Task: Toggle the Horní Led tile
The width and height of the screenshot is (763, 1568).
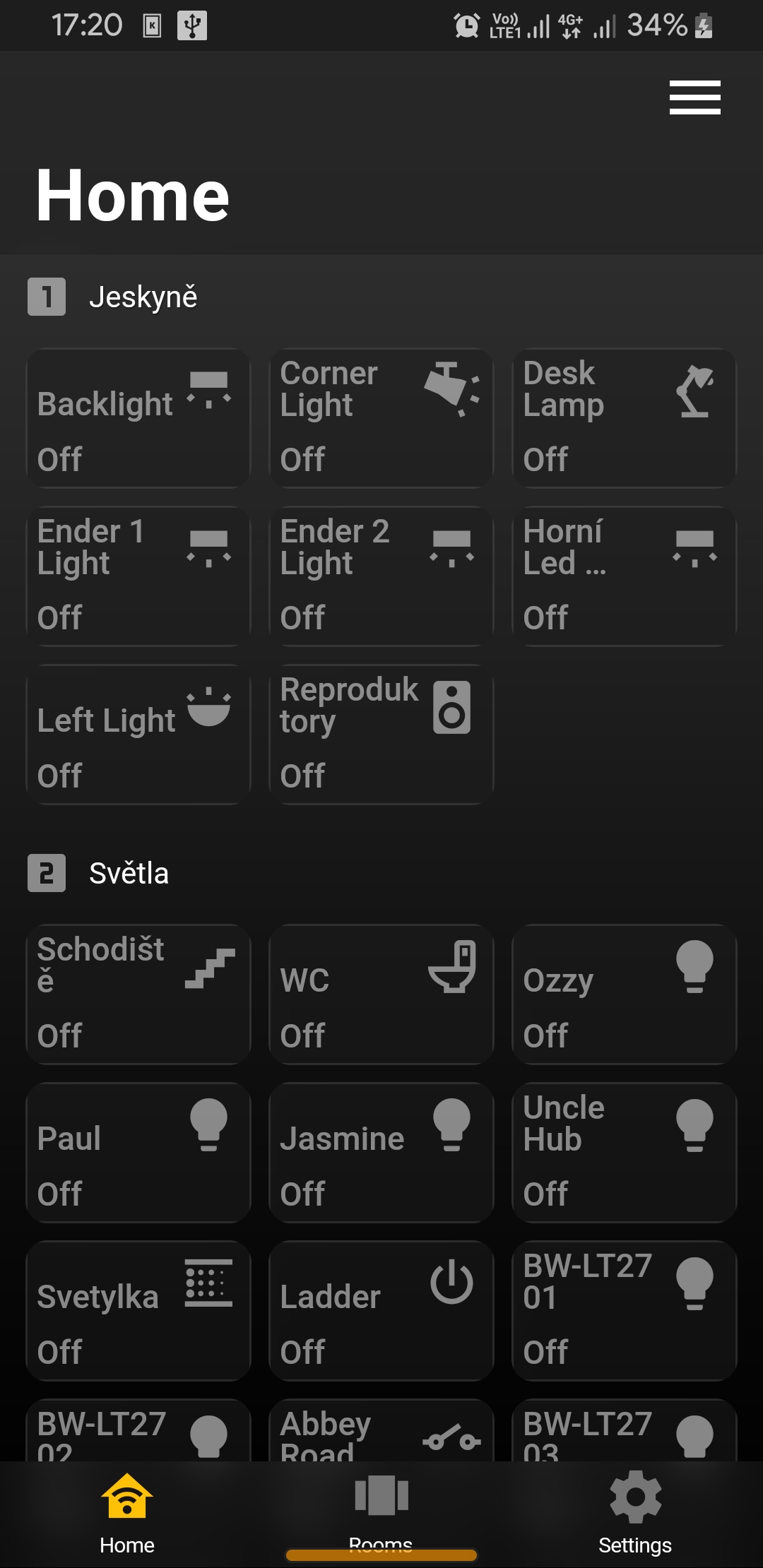Action: 625,576
